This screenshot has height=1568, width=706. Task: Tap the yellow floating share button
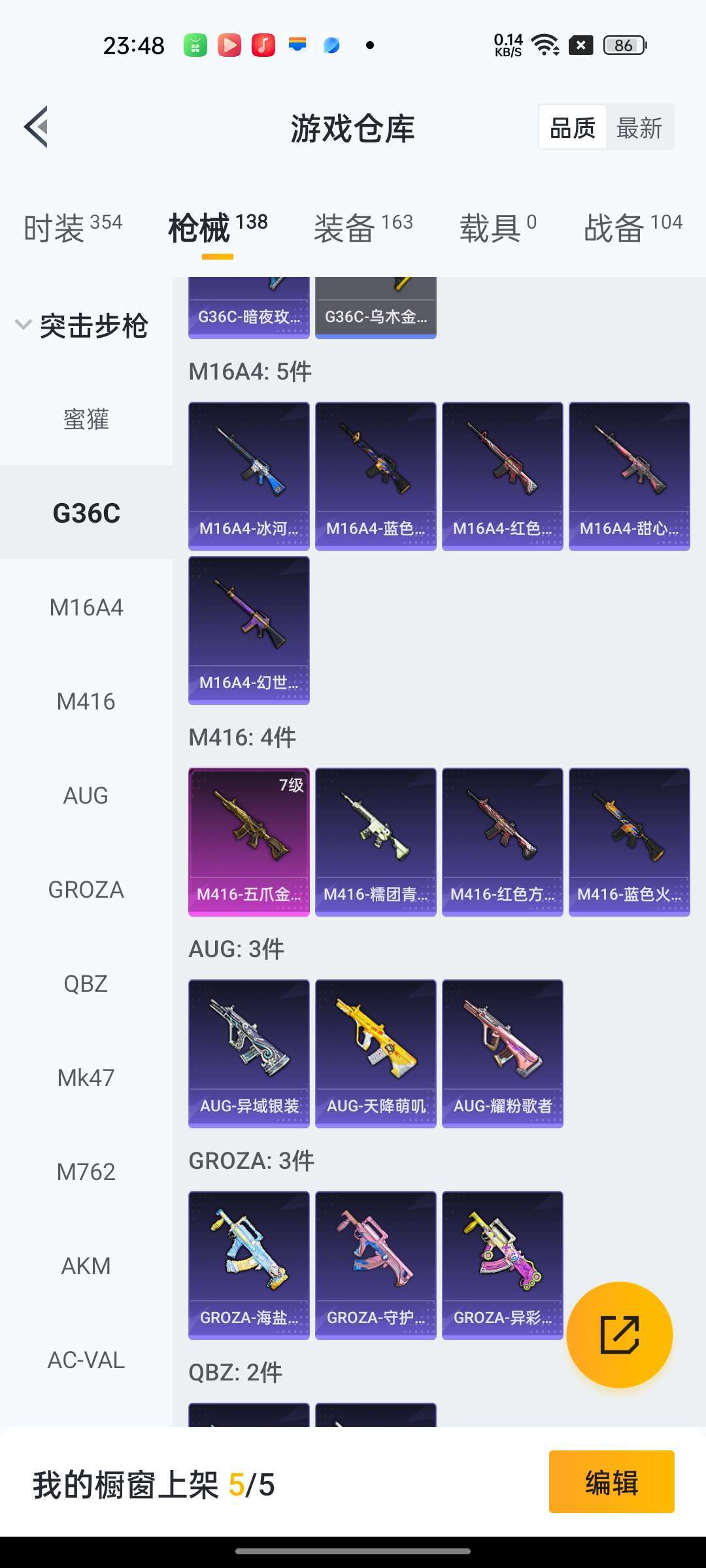619,1334
